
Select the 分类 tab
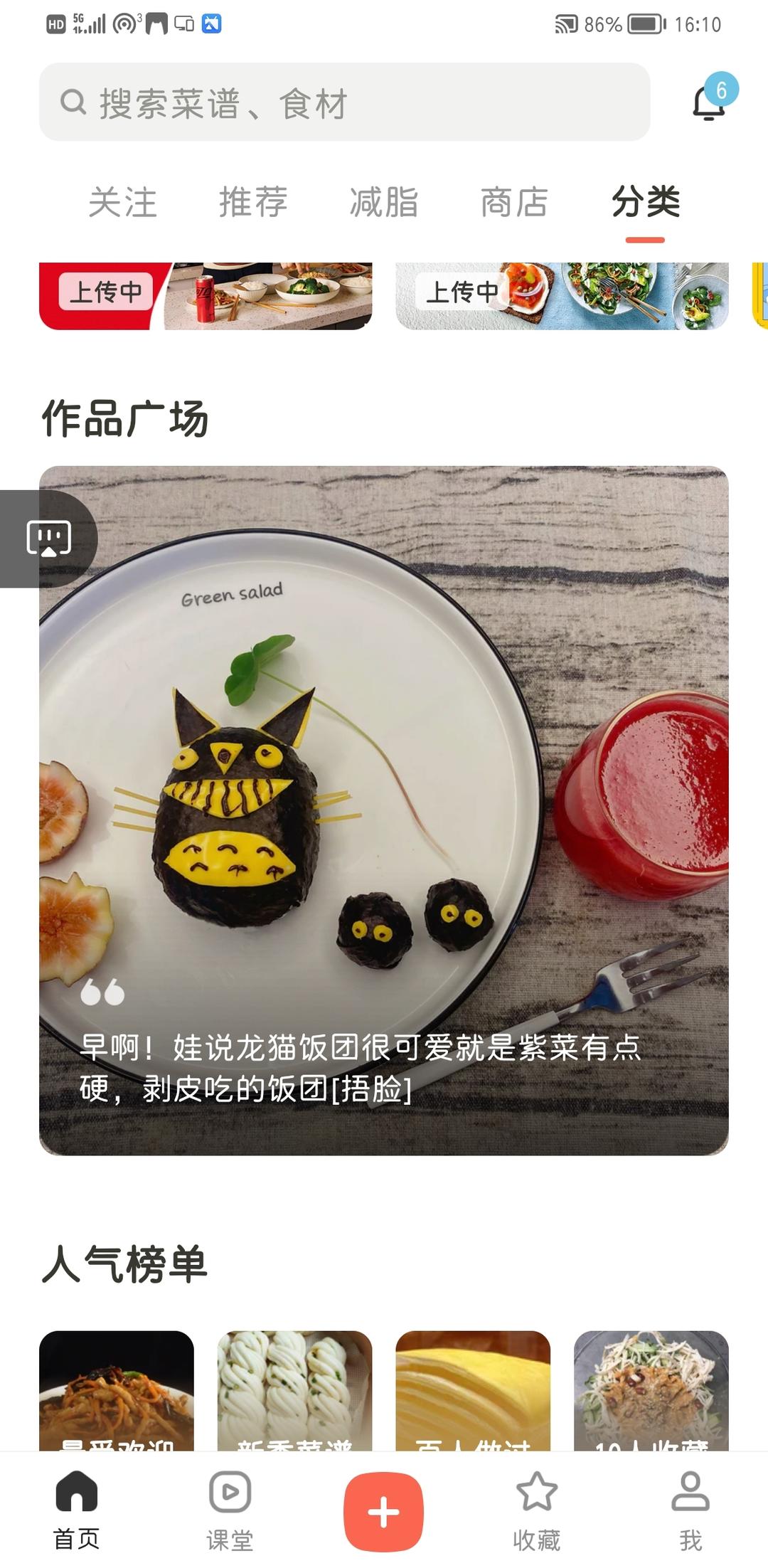coord(646,202)
